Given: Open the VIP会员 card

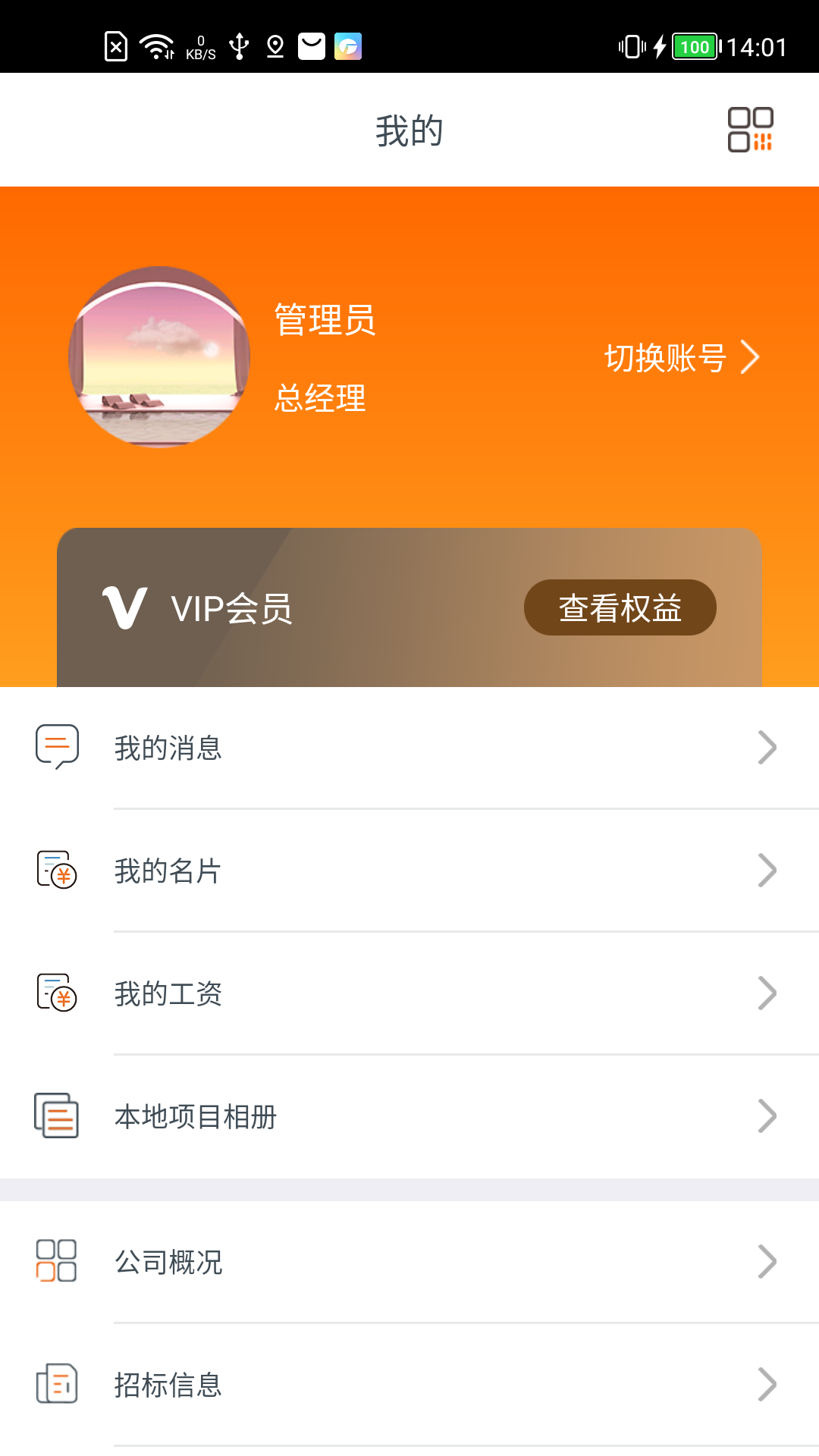Looking at the screenshot, I should point(303,608).
